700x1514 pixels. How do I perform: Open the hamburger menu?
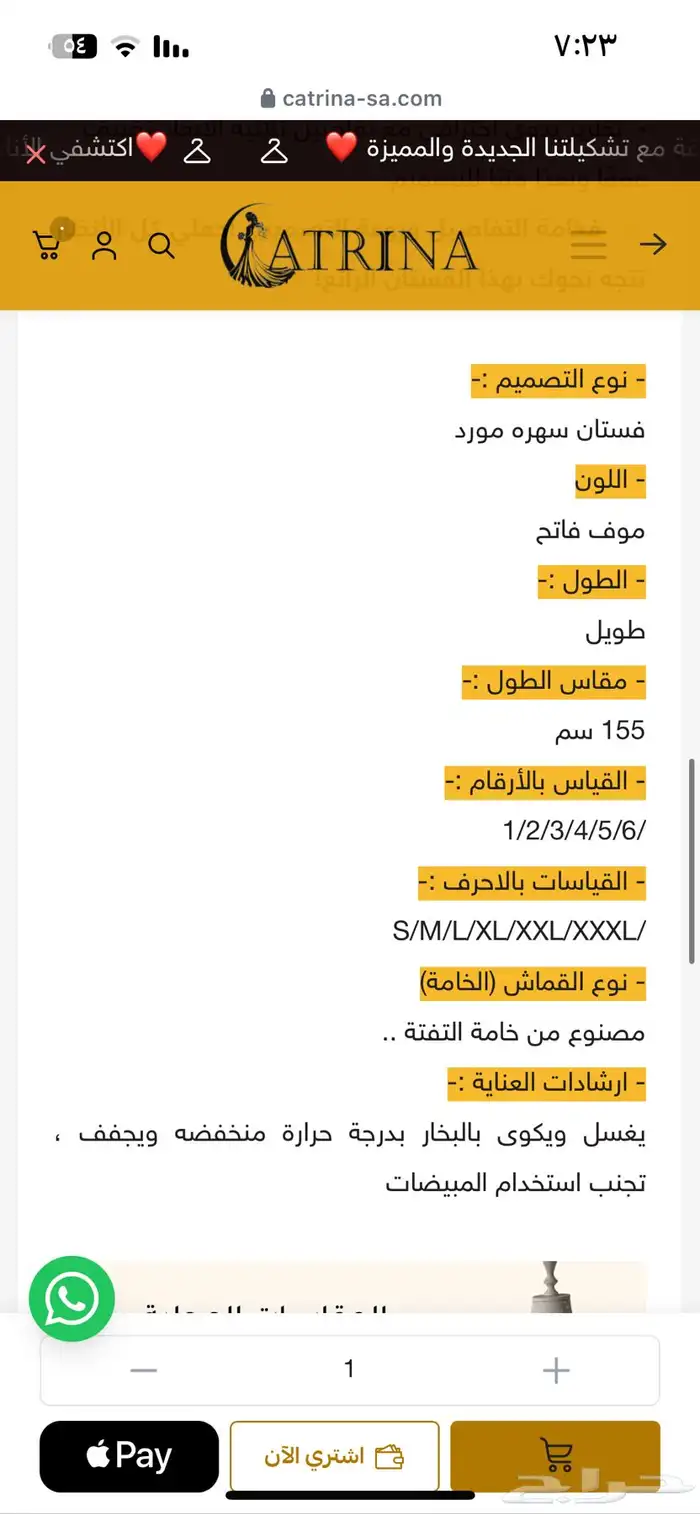click(x=589, y=245)
